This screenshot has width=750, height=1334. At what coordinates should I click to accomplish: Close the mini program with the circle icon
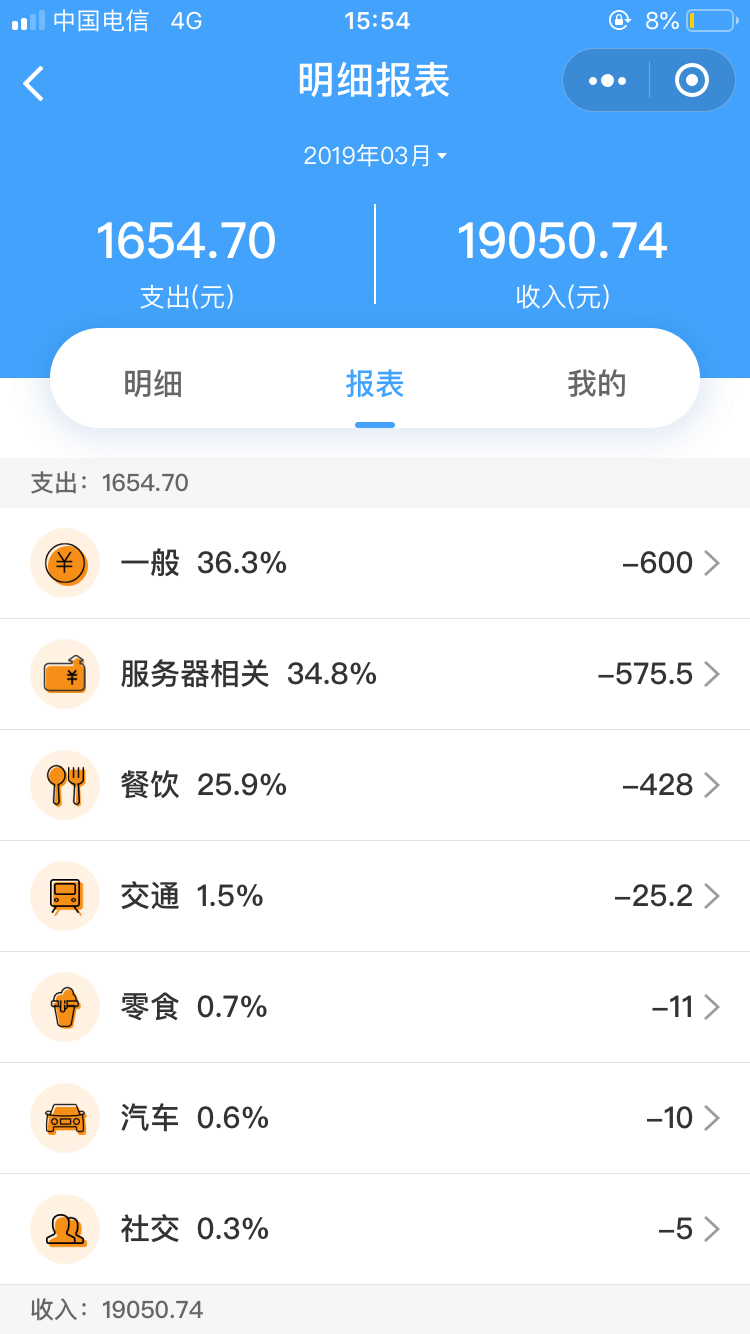pos(692,80)
